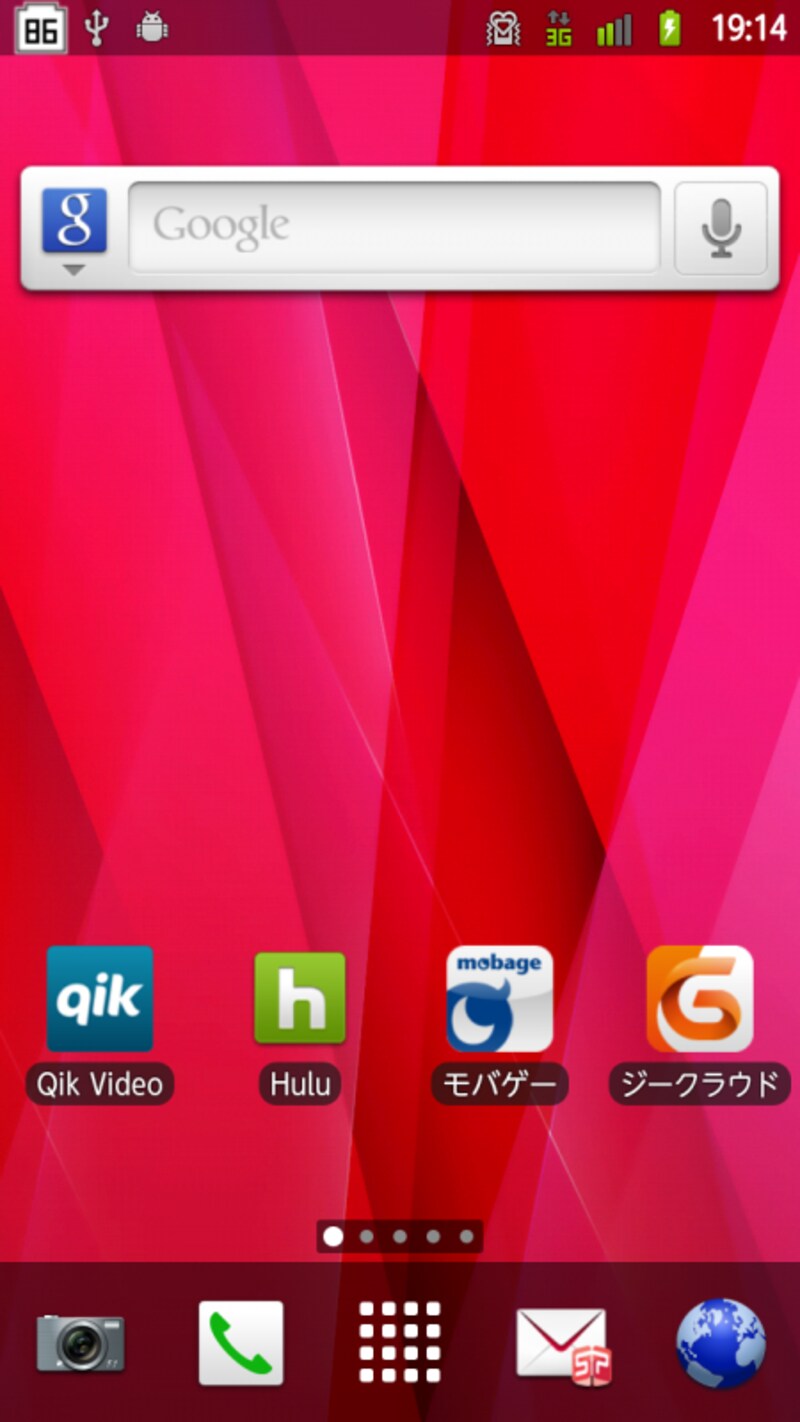Open the camera from the dock
Screen dimensions: 800x1422
point(80,1344)
